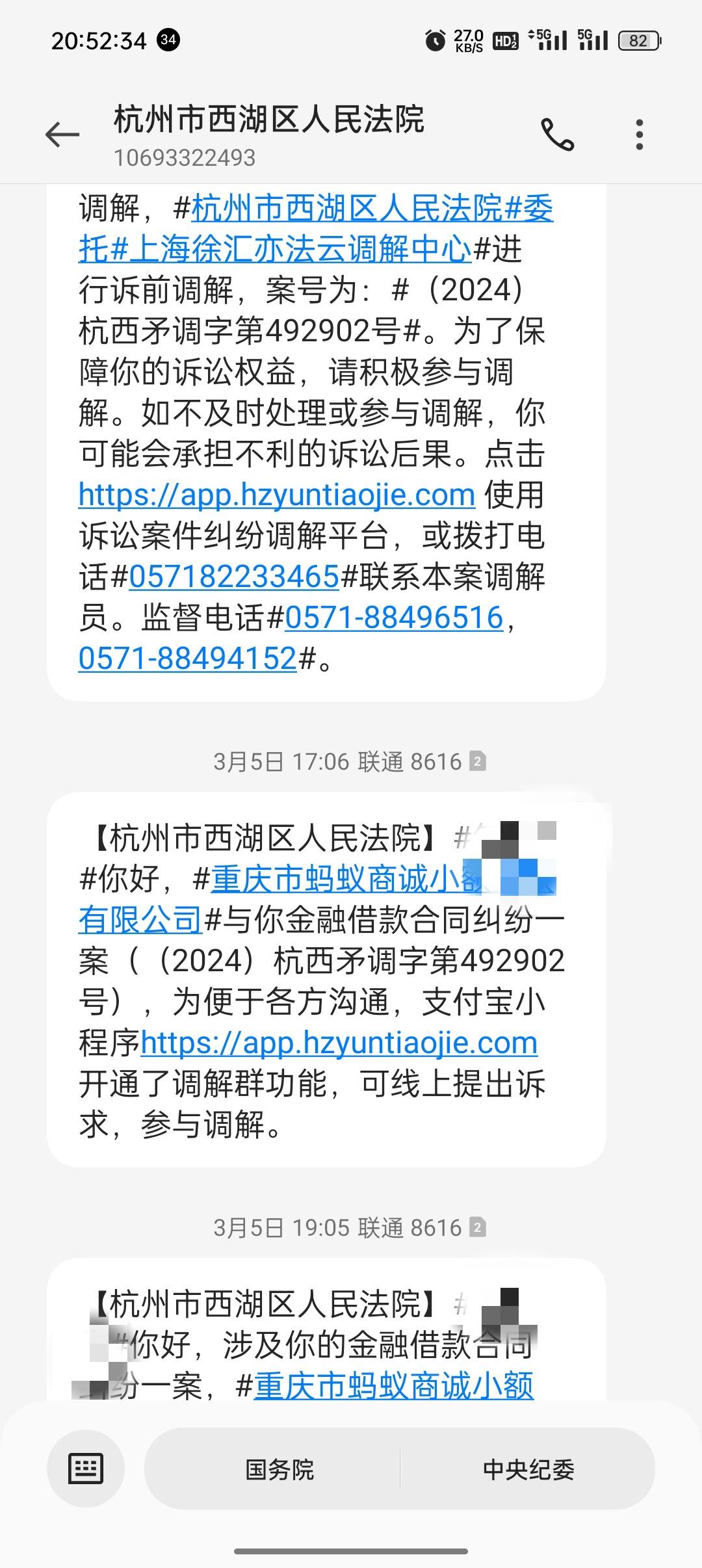The image size is (702, 1568).
Task: Open the 国务院 menu button
Action: (279, 1469)
